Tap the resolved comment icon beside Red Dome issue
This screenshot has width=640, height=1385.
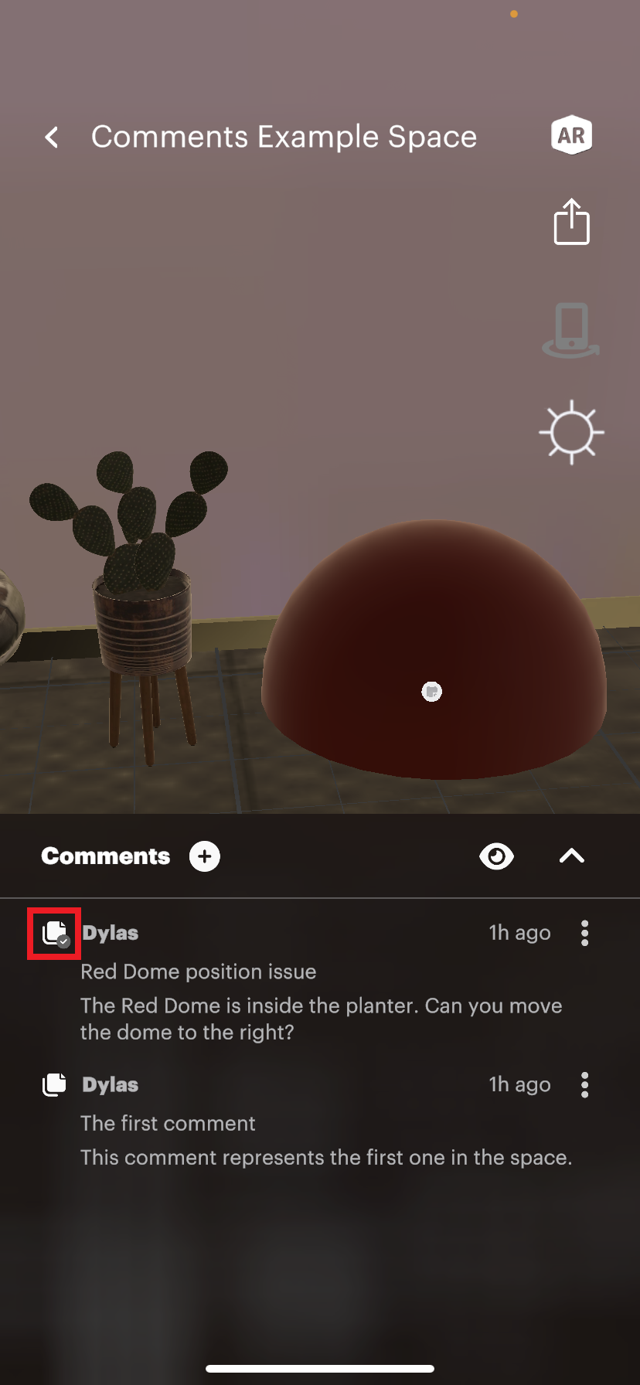pyautogui.click(x=54, y=934)
